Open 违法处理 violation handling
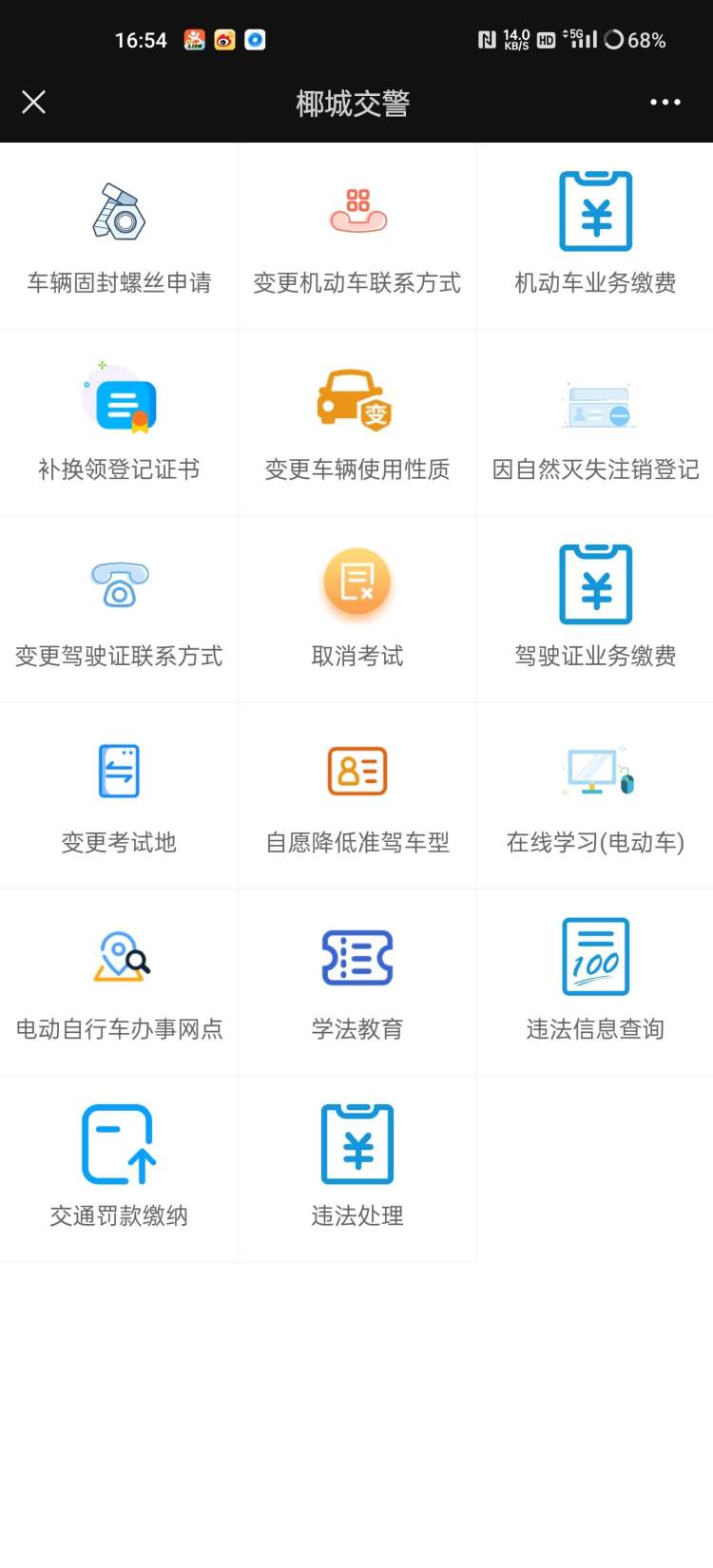The width and height of the screenshot is (713, 1568). 356,1169
